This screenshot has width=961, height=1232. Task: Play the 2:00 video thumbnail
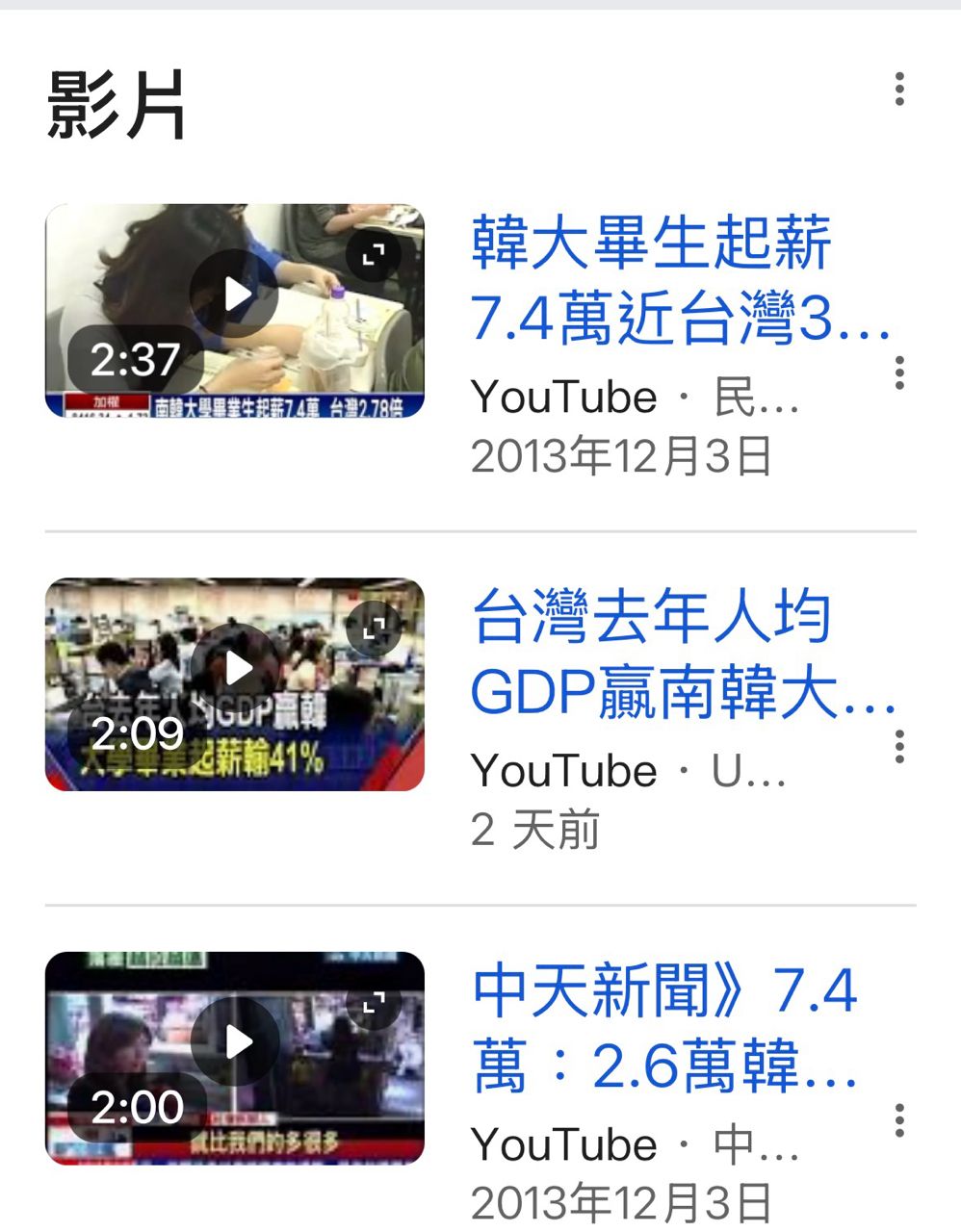[x=235, y=1041]
